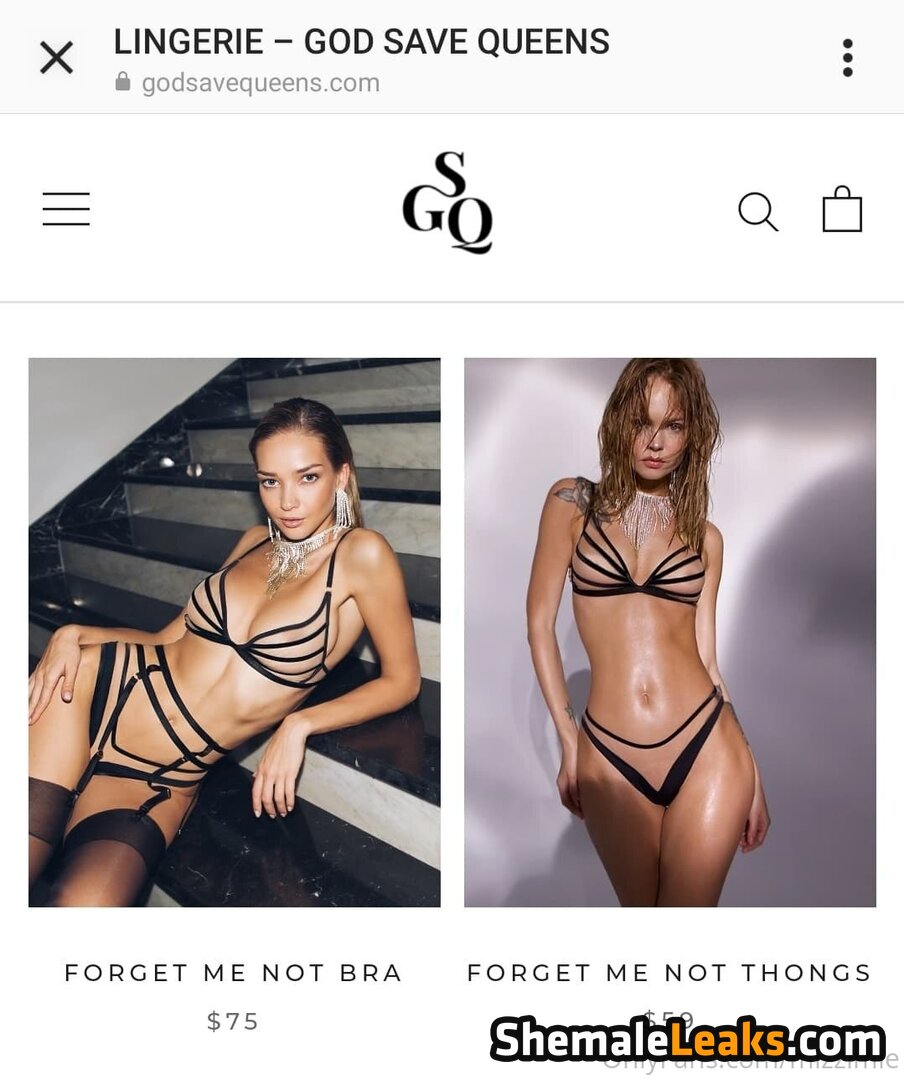Open the shopping bag
The height and width of the screenshot is (1080, 904).
841,210
